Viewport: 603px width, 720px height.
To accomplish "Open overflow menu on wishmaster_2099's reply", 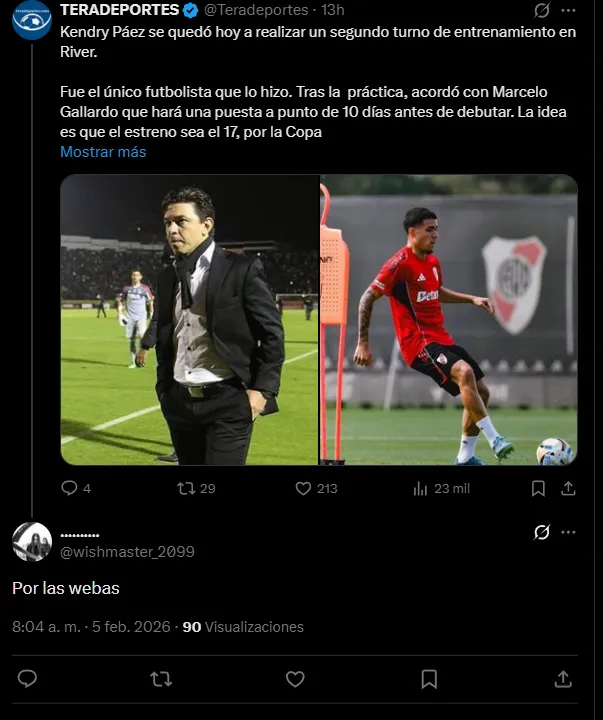I will pos(568,532).
